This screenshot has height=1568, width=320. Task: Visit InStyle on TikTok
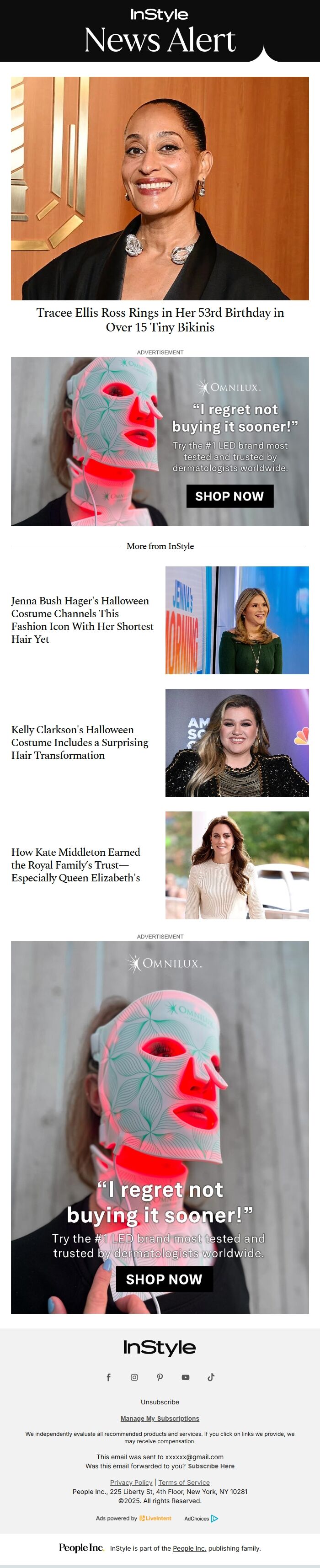coord(211,1377)
